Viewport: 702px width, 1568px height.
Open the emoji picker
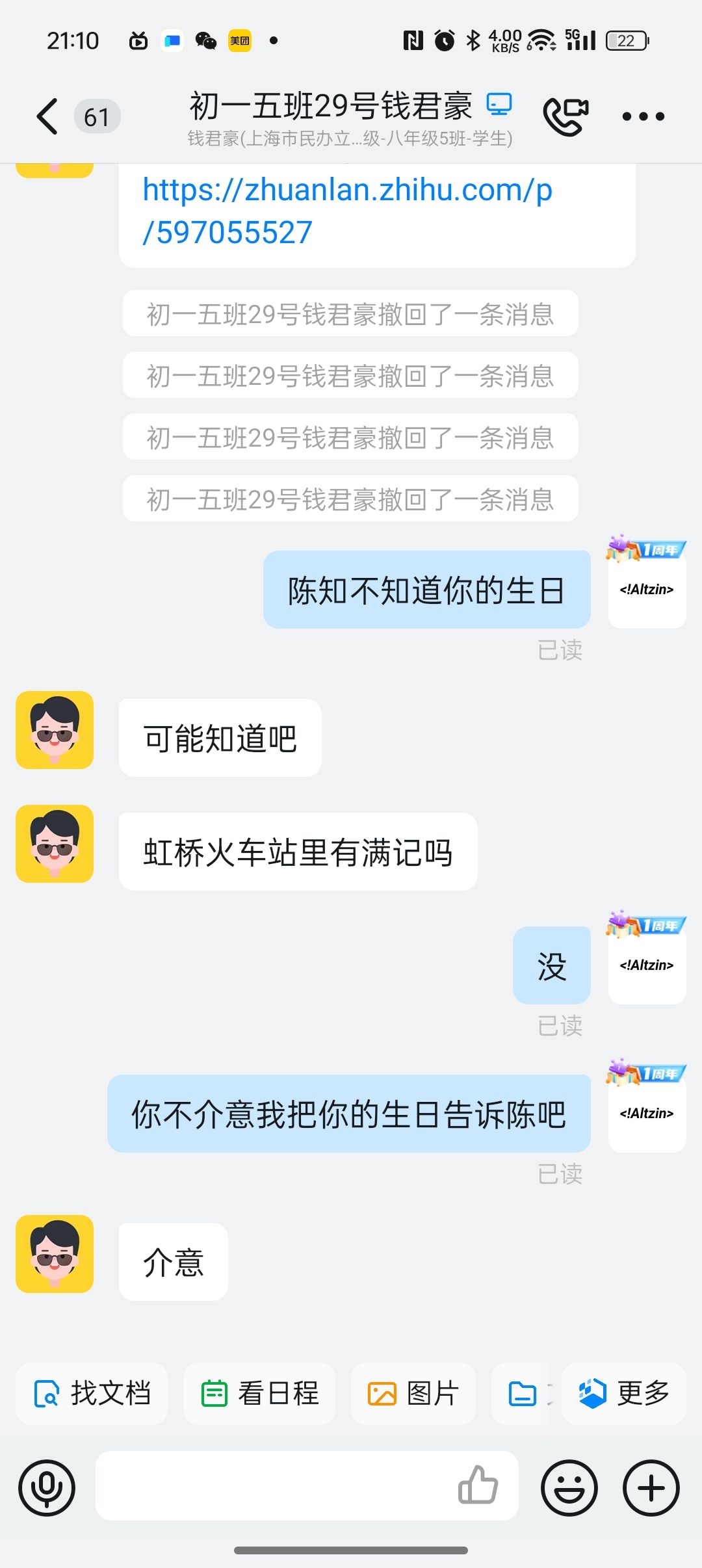pos(569,1487)
